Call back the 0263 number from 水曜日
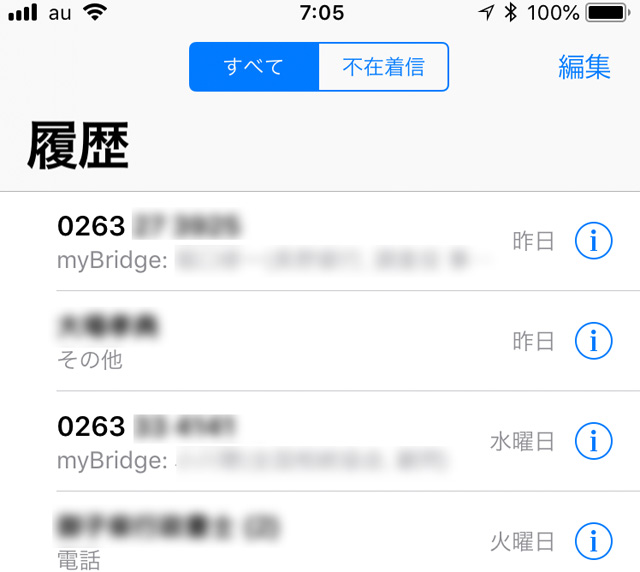The height and width of the screenshot is (572, 640). 270,441
